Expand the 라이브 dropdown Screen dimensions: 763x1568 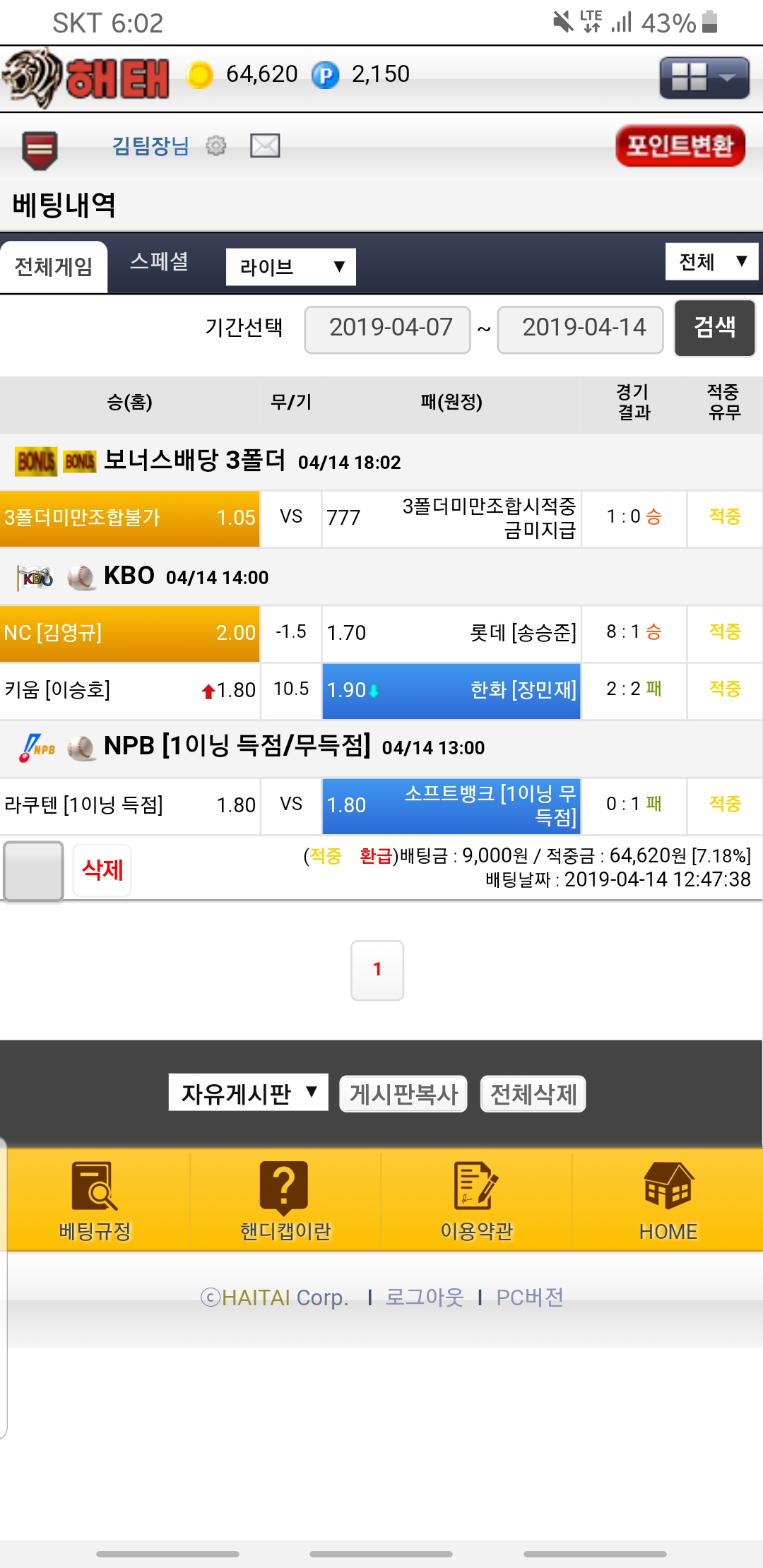290,267
